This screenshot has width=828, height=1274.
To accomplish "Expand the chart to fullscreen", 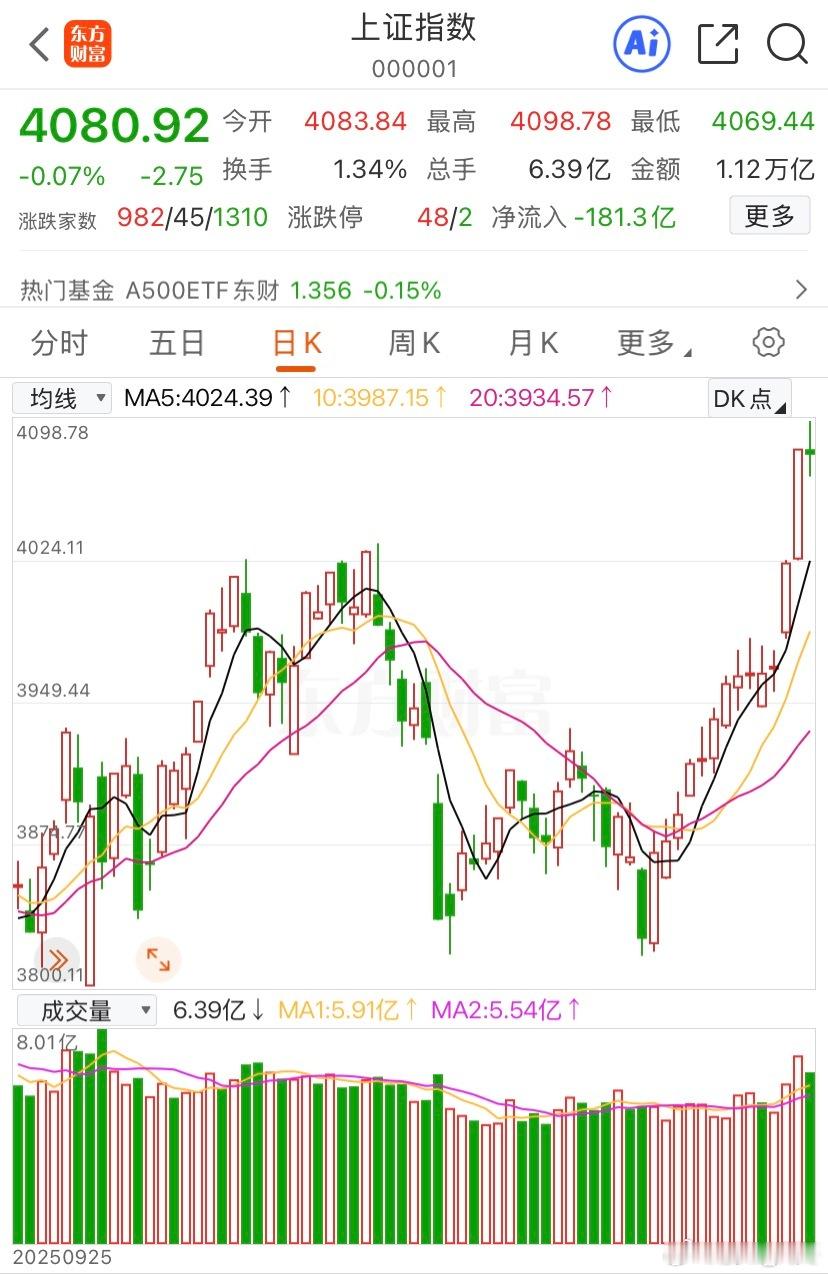I will tap(157, 958).
